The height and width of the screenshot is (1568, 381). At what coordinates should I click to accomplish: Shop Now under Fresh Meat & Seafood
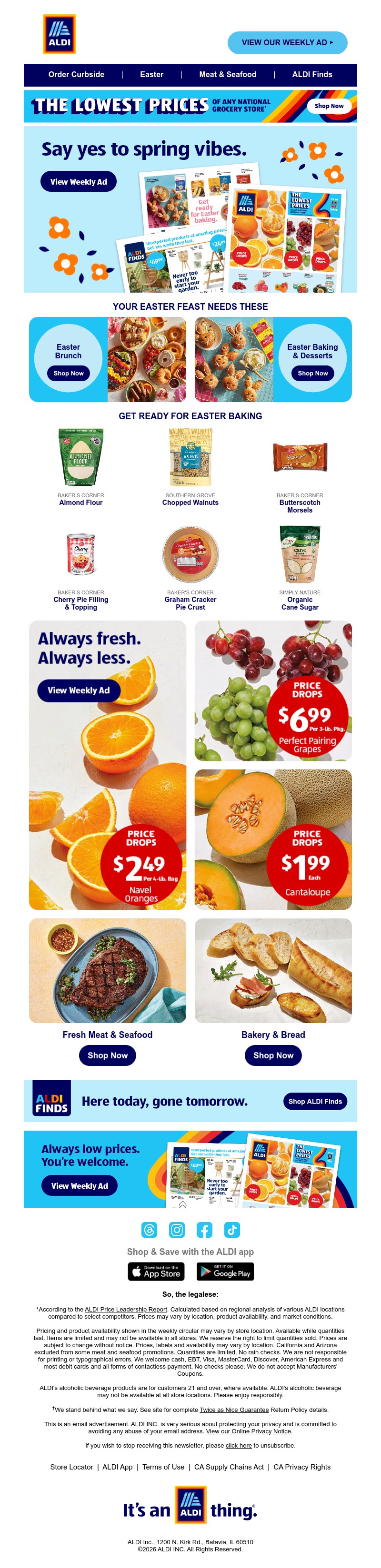tap(107, 1055)
